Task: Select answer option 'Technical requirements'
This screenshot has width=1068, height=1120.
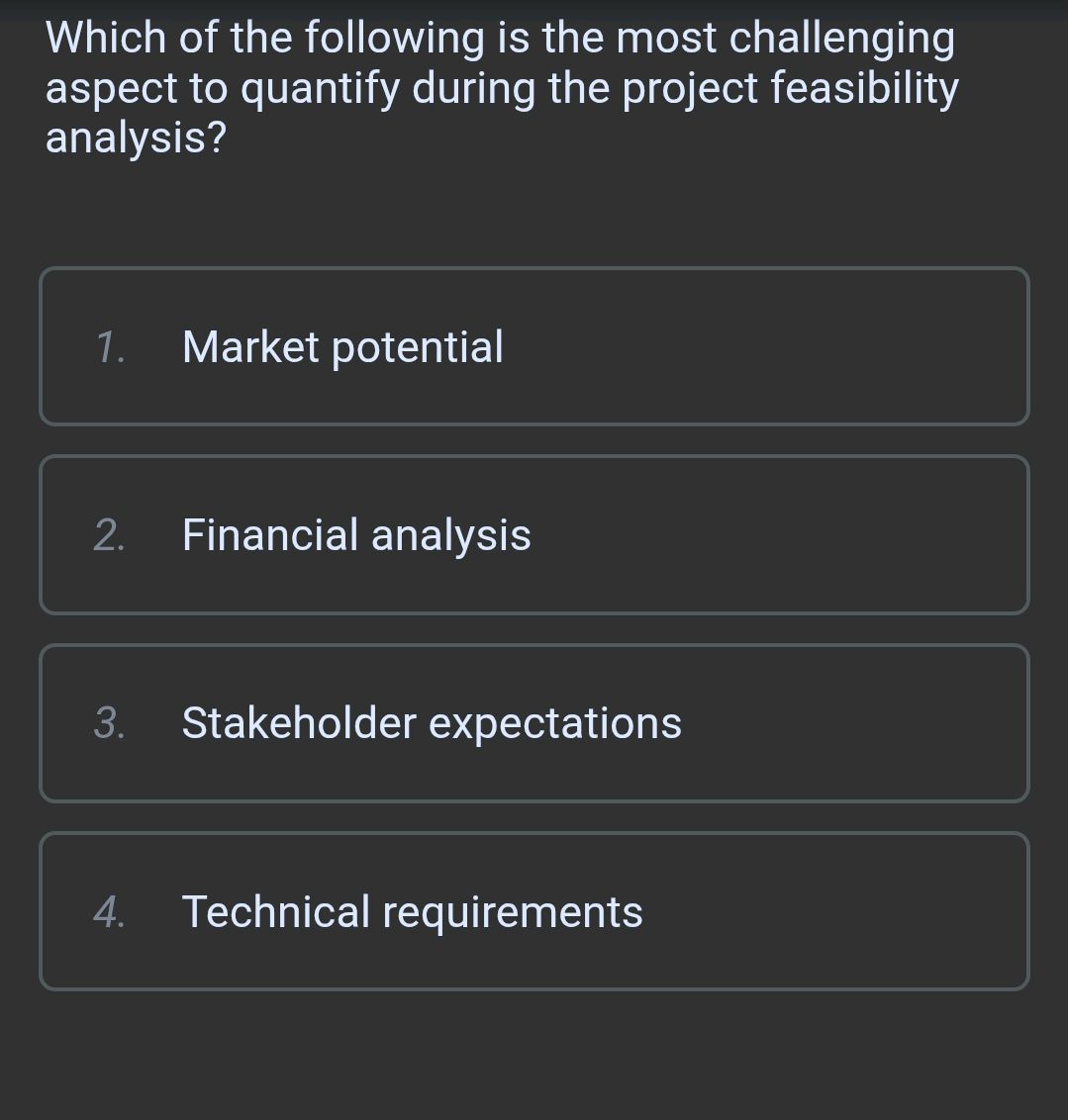Action: [x=534, y=911]
